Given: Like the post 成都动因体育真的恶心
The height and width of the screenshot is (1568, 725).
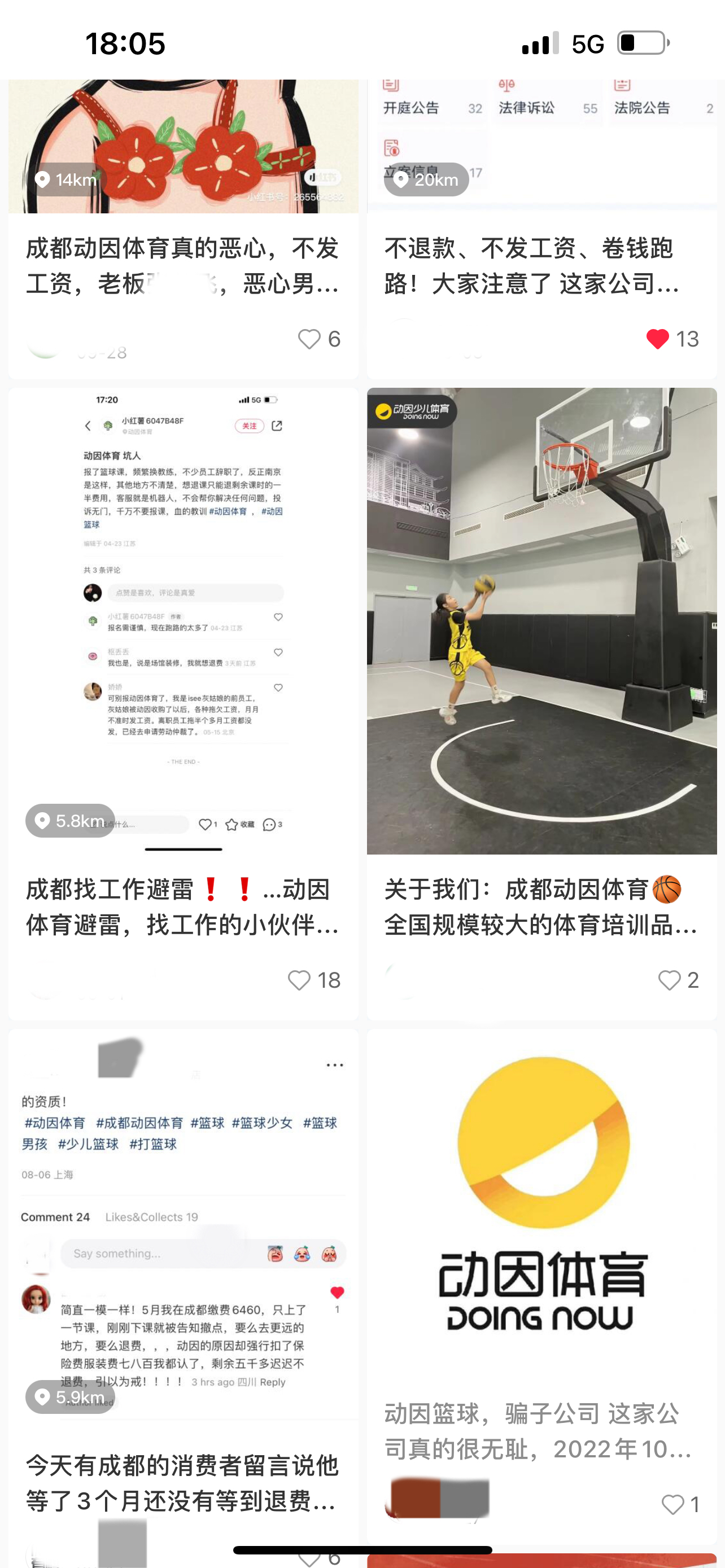Looking at the screenshot, I should 309,339.
